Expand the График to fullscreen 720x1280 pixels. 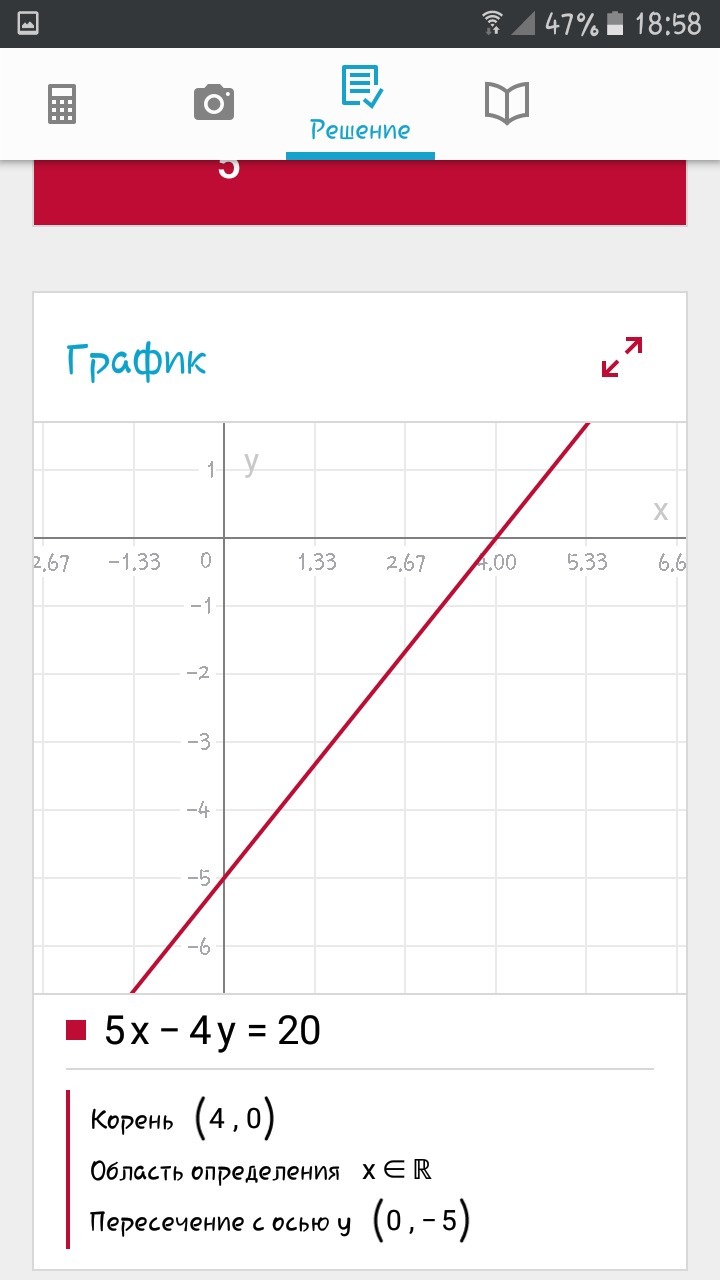[x=622, y=358]
